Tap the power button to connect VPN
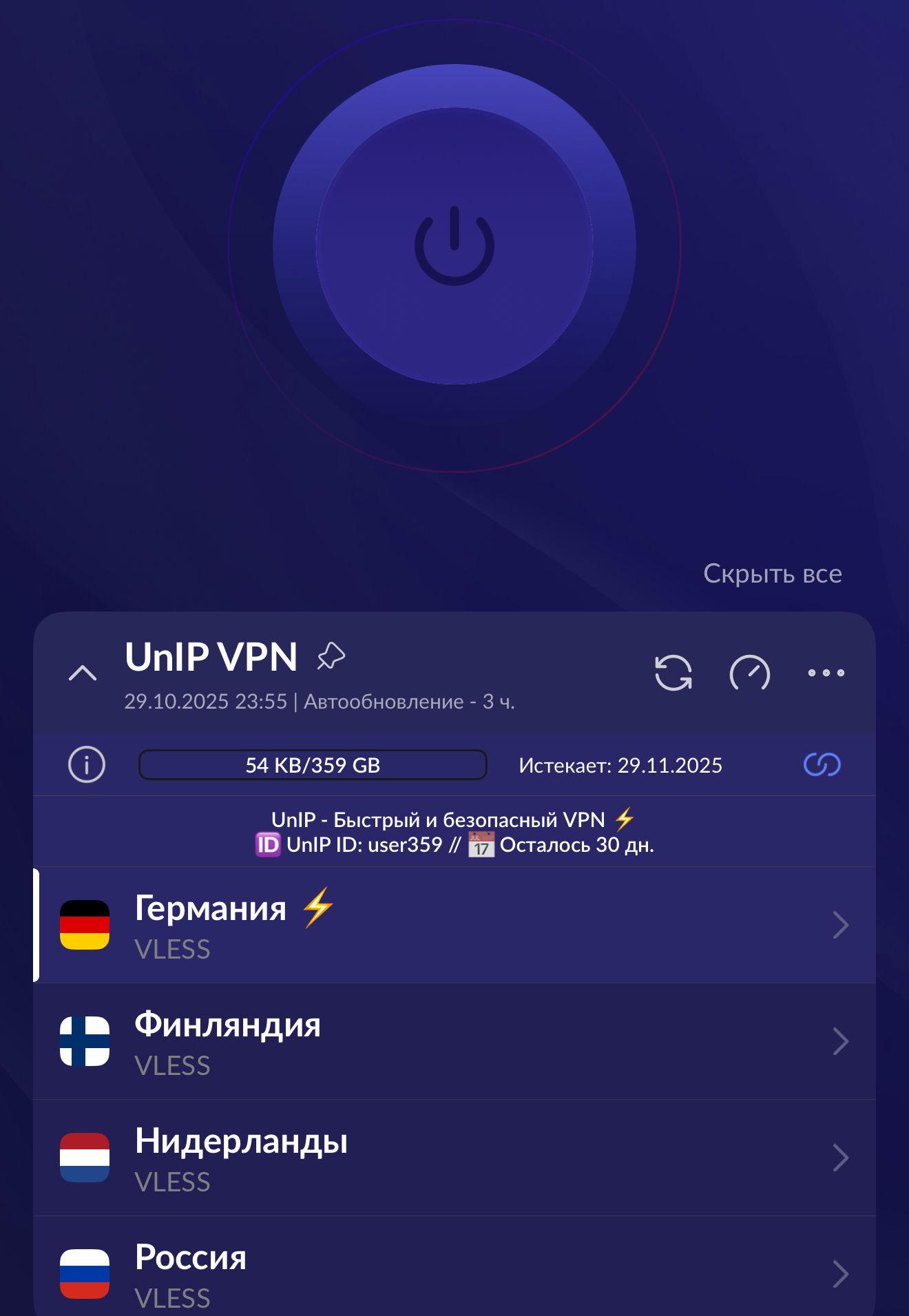 tap(454, 246)
